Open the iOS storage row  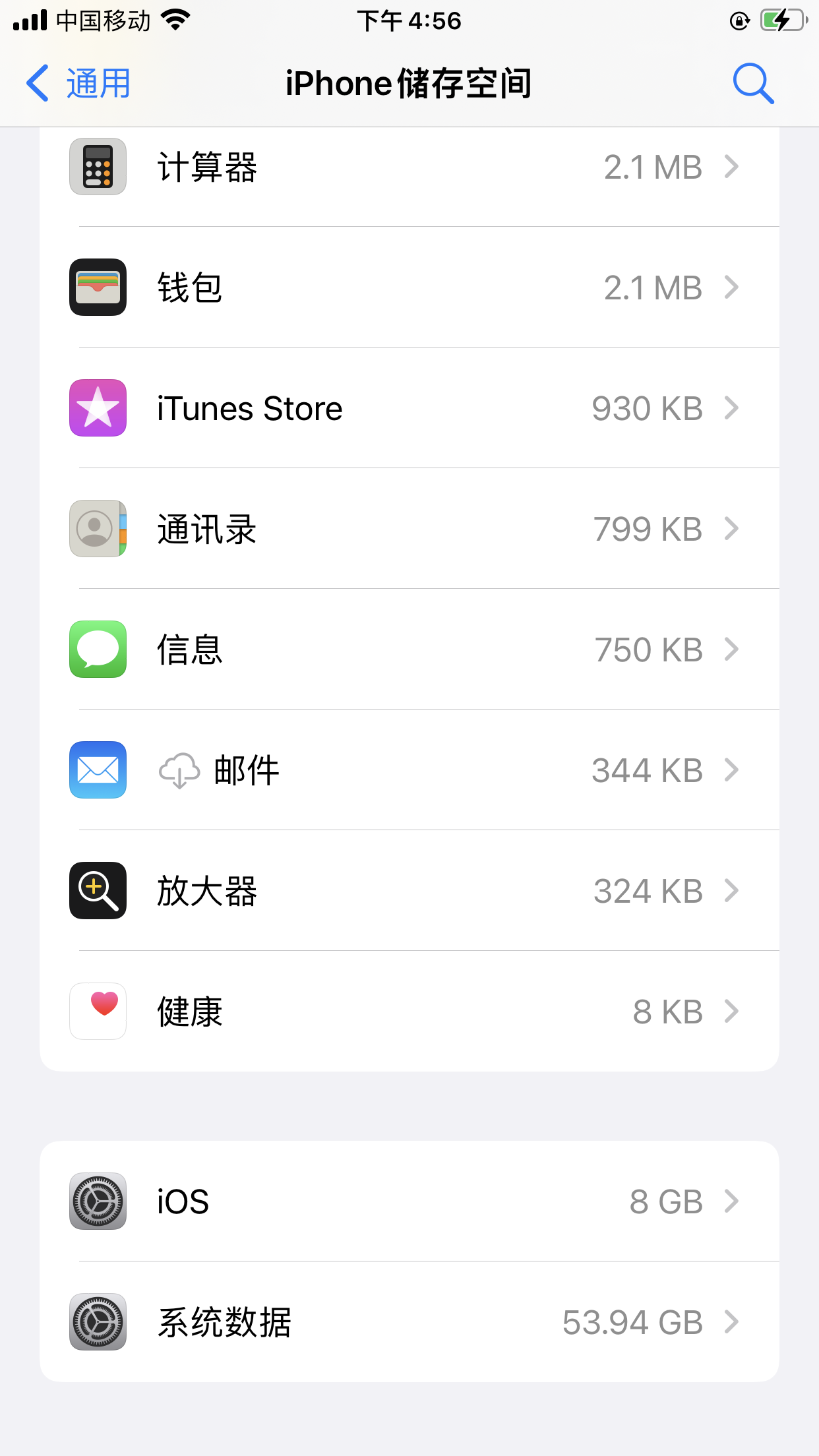click(409, 1201)
